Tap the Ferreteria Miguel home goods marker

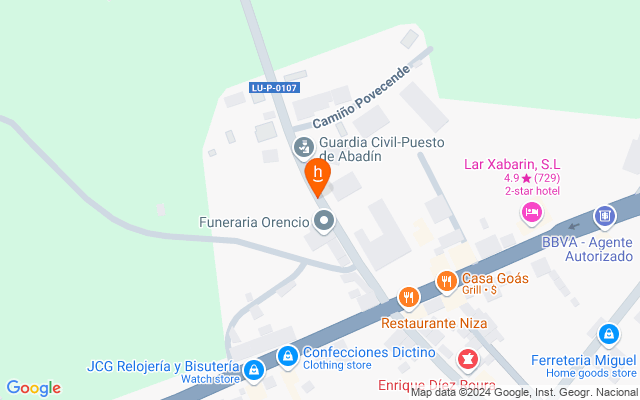click(x=608, y=336)
